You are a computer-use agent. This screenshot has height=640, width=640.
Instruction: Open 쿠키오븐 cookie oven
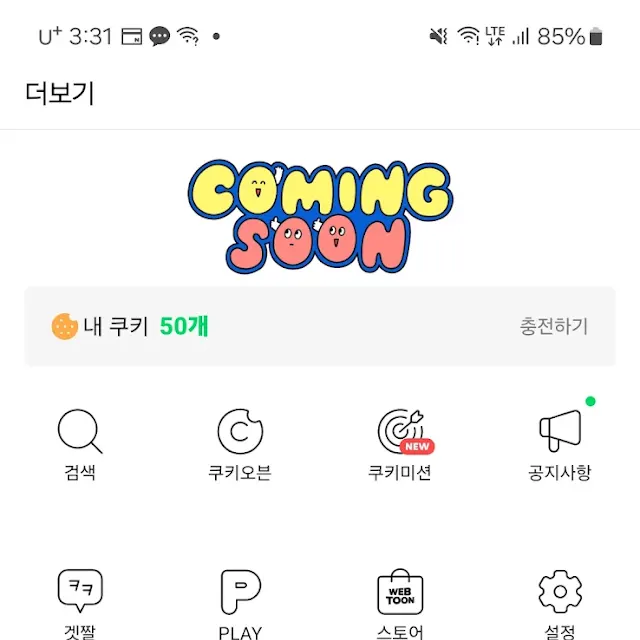click(x=240, y=445)
